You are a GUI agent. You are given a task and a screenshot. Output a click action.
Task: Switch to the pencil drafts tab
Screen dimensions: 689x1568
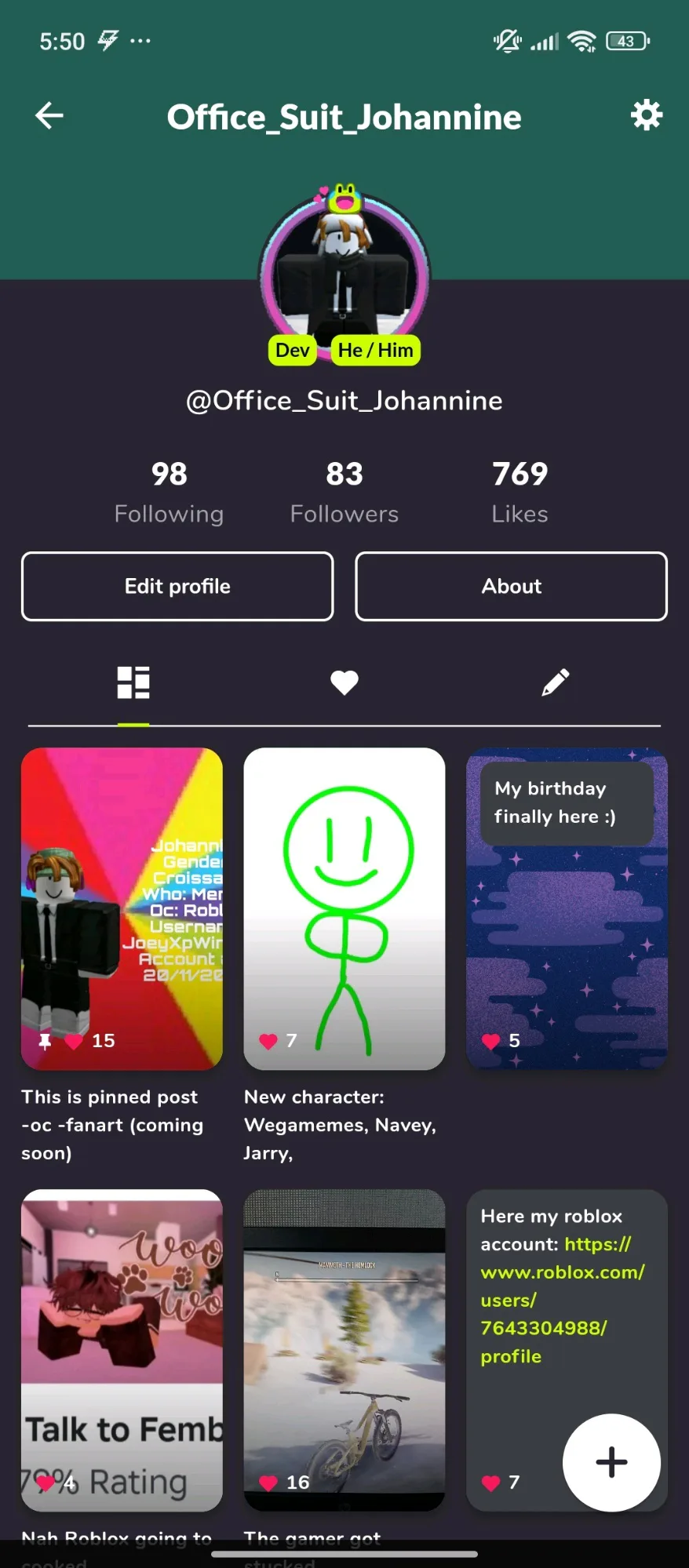tap(555, 682)
